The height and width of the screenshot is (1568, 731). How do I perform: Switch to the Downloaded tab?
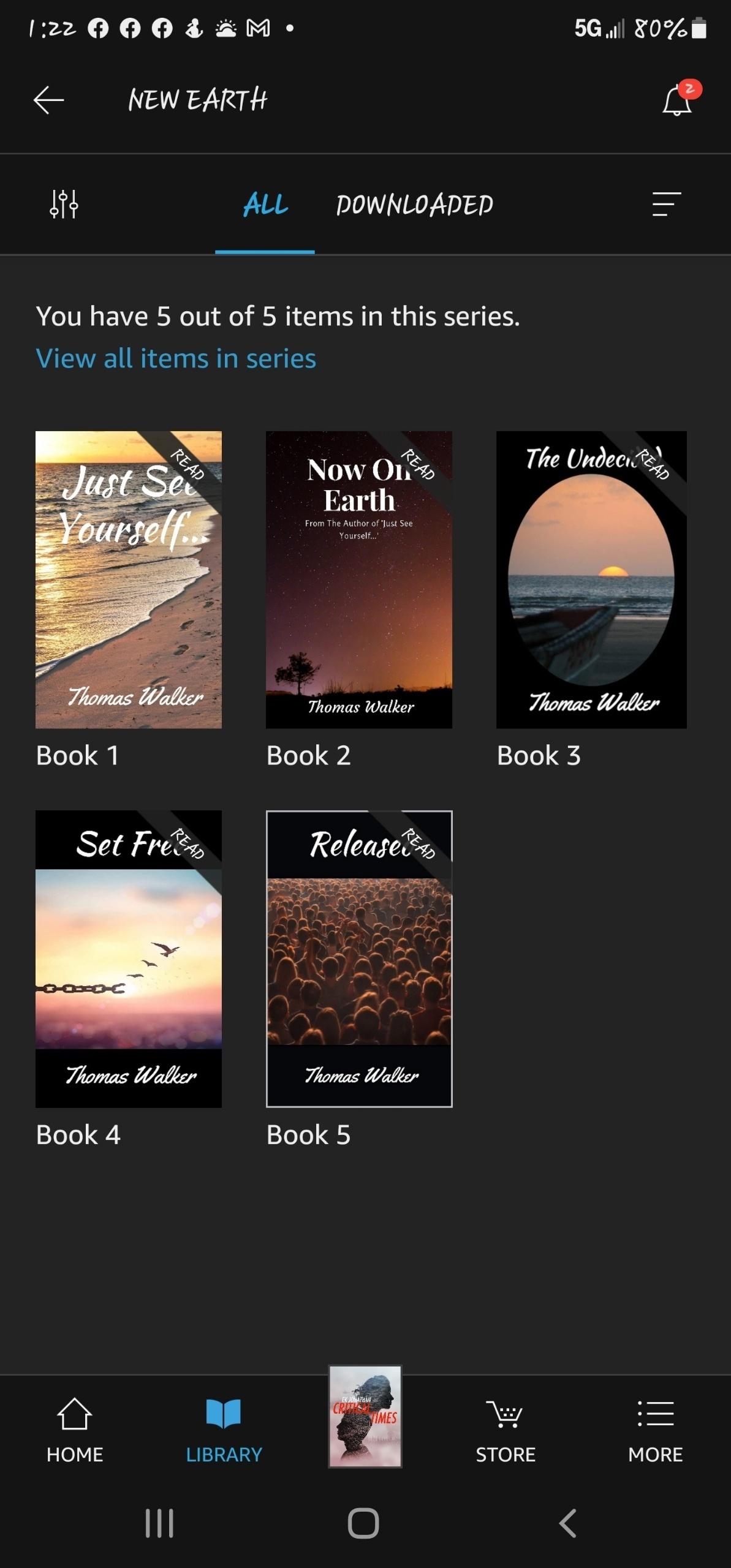coord(414,205)
